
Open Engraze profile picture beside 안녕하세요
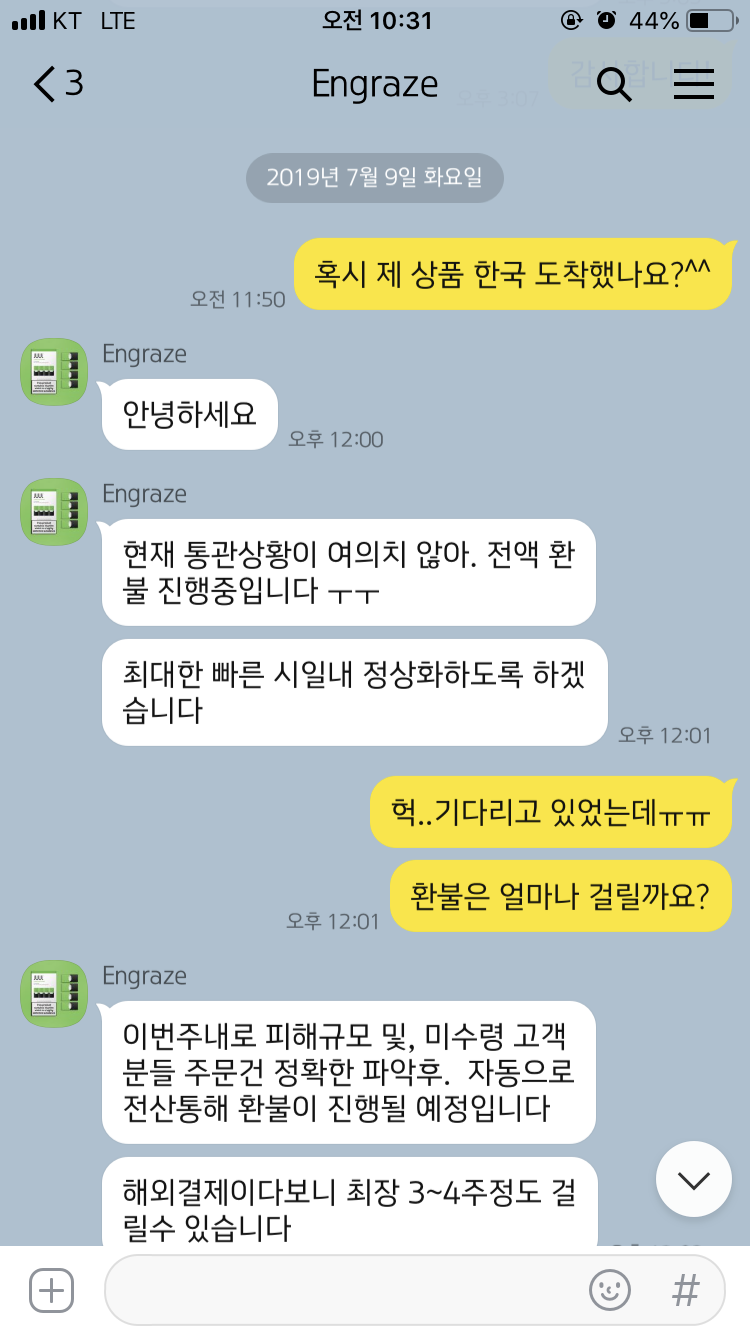pyautogui.click(x=55, y=372)
